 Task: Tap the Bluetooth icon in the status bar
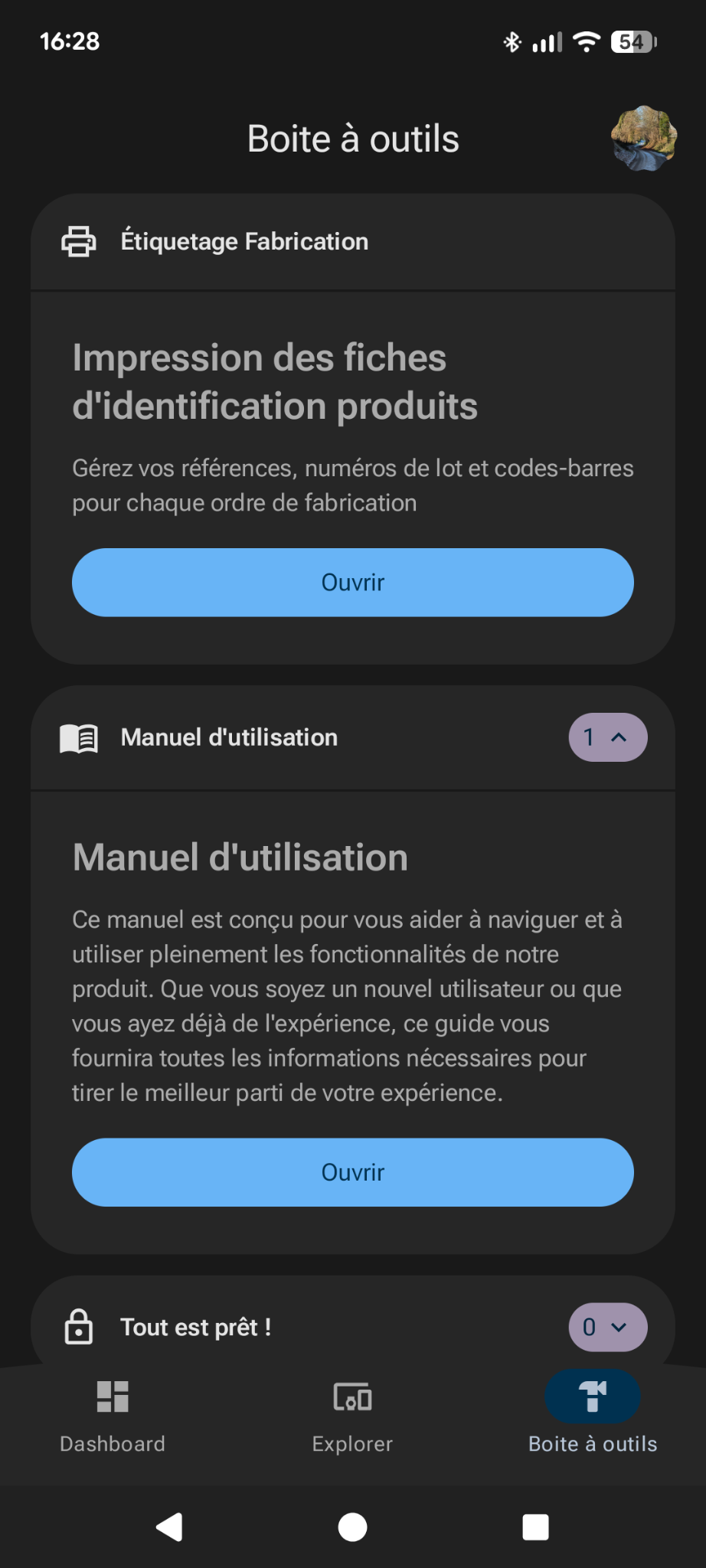pyautogui.click(x=511, y=41)
